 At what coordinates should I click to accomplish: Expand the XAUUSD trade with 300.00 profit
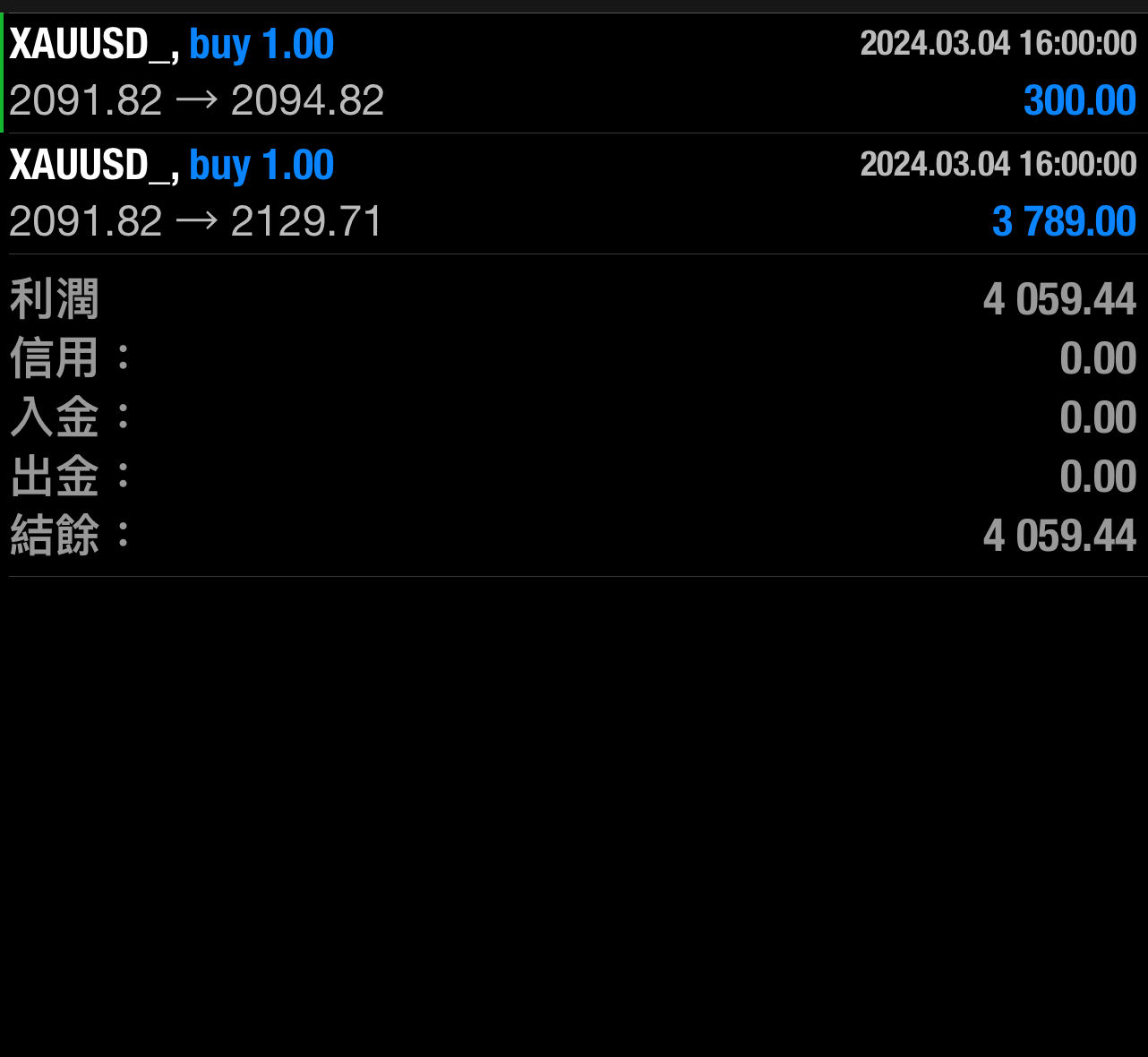[x=573, y=73]
